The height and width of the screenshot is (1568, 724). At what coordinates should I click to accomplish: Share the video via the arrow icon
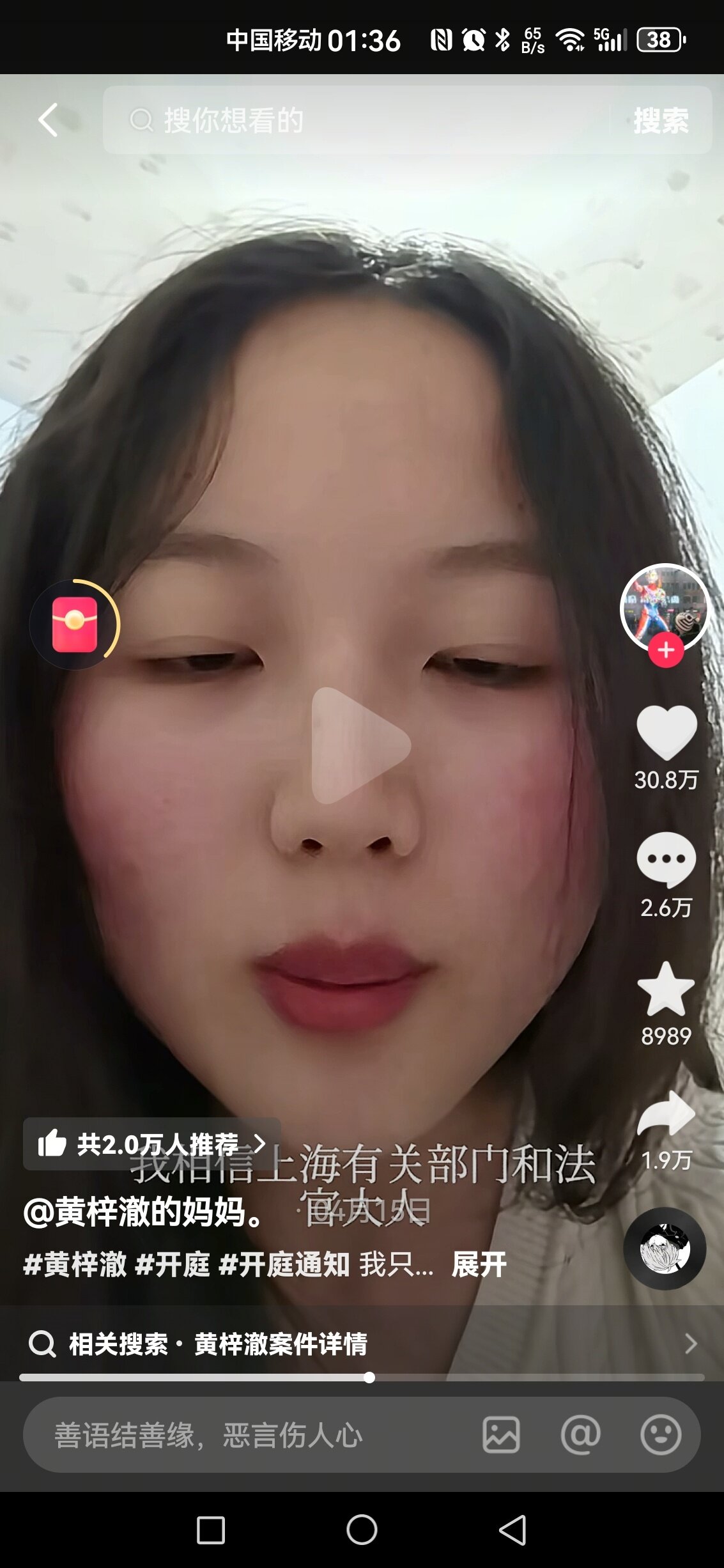click(666, 1113)
